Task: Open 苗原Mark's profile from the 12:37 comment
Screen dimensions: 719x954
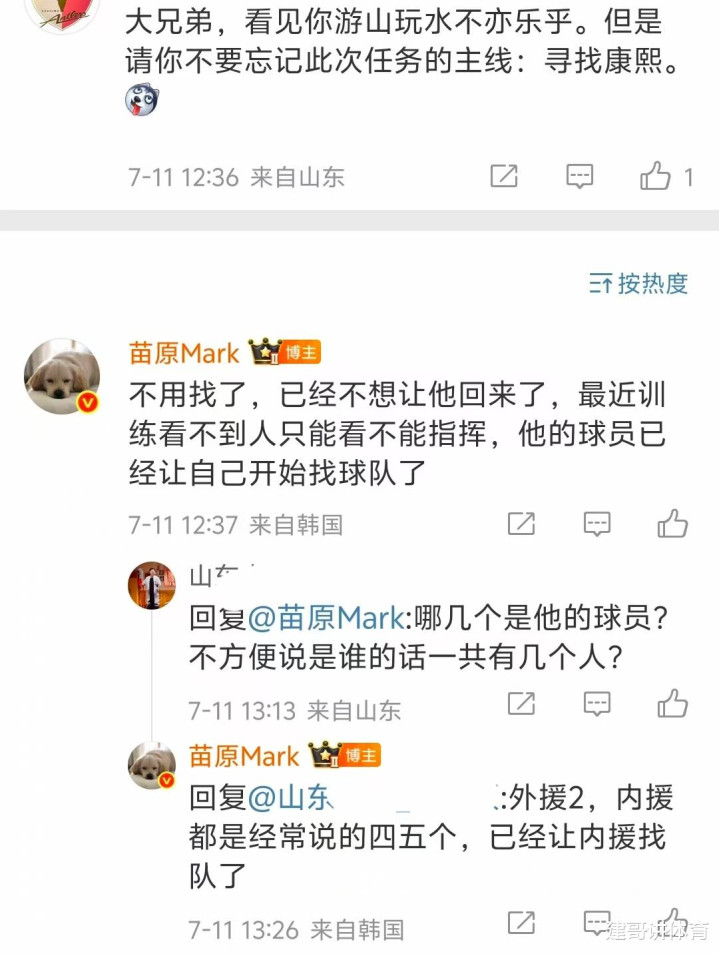Action: (184, 353)
